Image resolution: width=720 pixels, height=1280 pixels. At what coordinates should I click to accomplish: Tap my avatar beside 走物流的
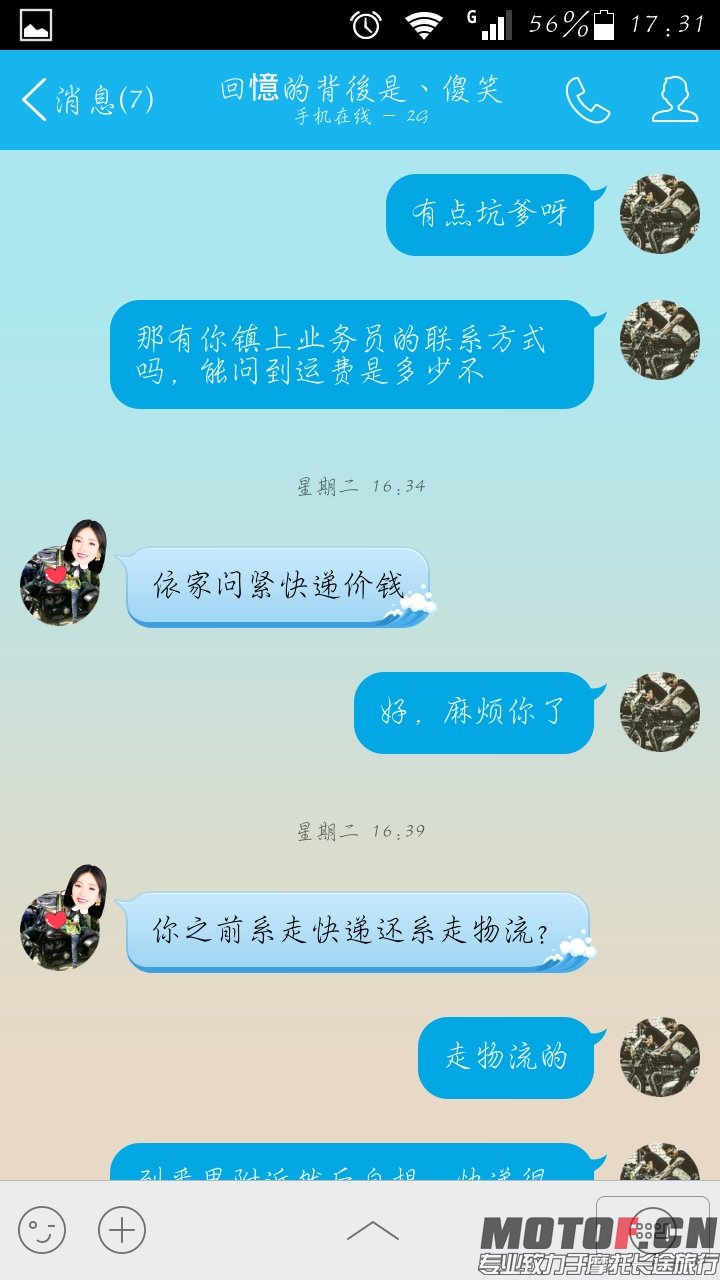(659, 1057)
